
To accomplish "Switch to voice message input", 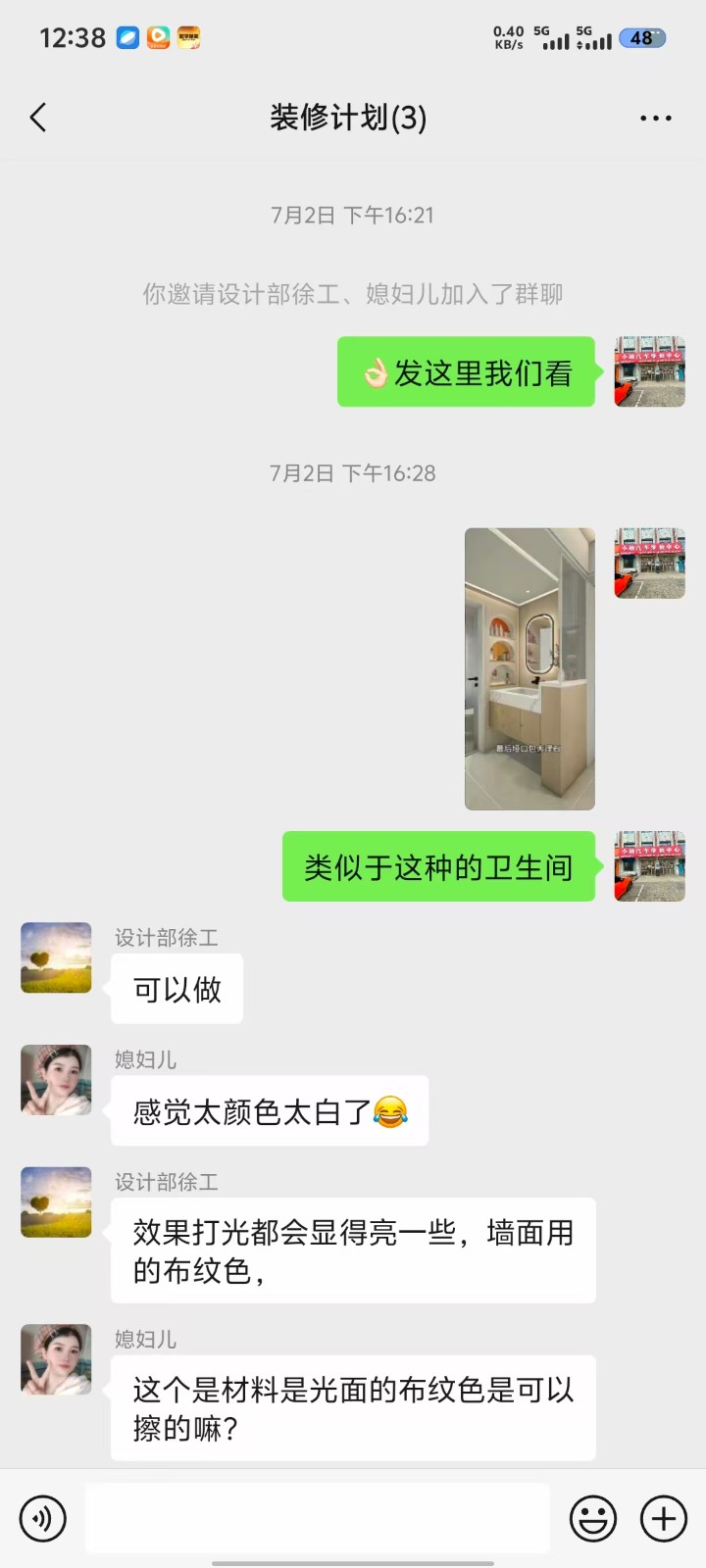I will tap(43, 1519).
